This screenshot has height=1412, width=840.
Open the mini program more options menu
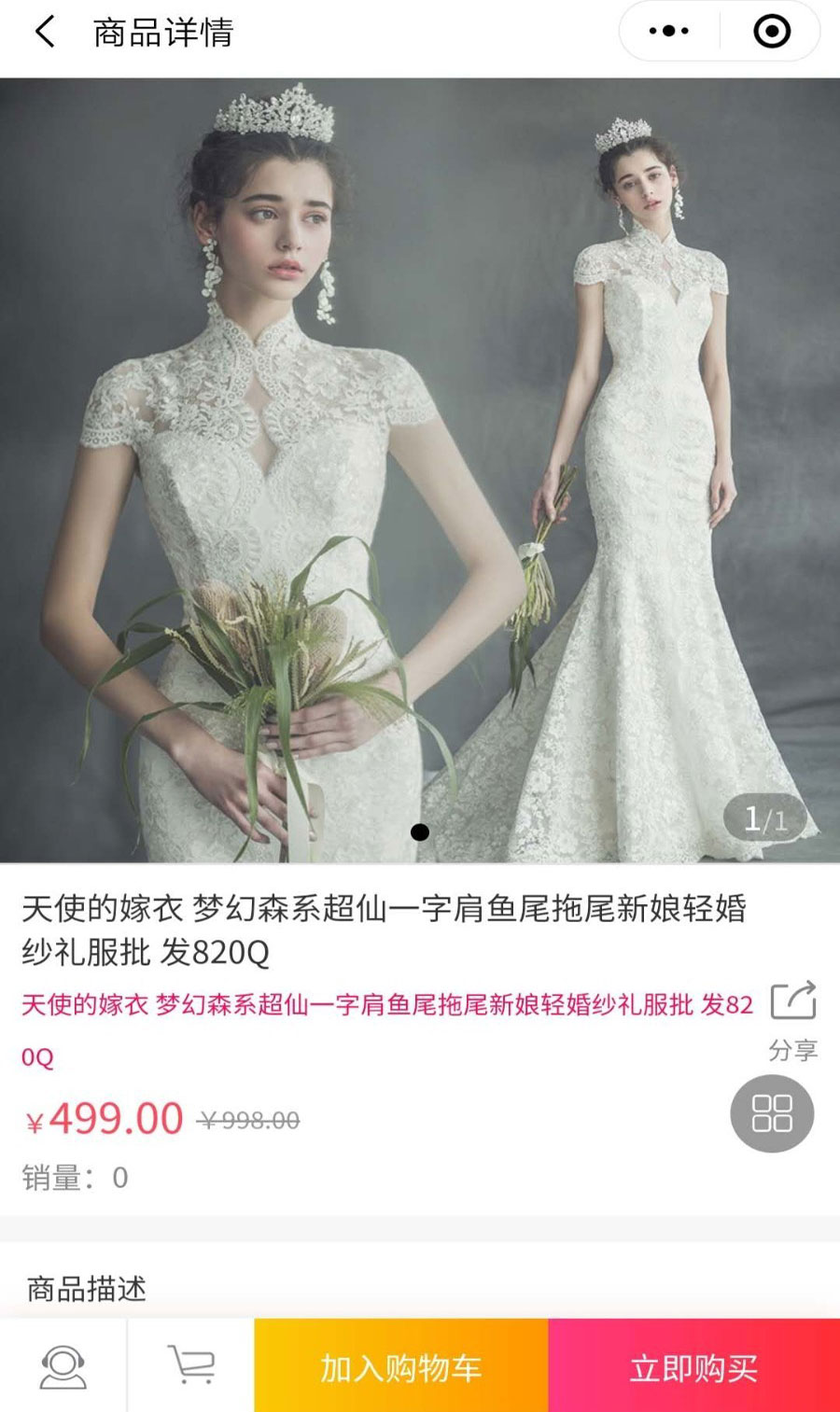pyautogui.click(x=668, y=32)
